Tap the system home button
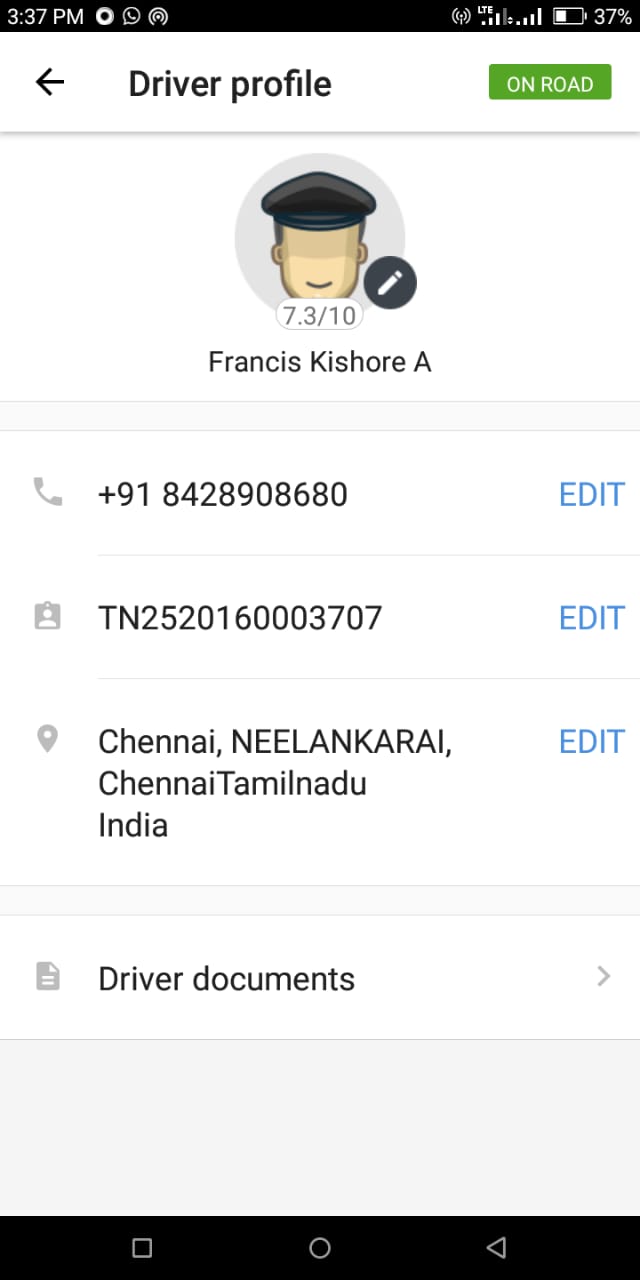Image resolution: width=640 pixels, height=1280 pixels. click(x=320, y=1247)
